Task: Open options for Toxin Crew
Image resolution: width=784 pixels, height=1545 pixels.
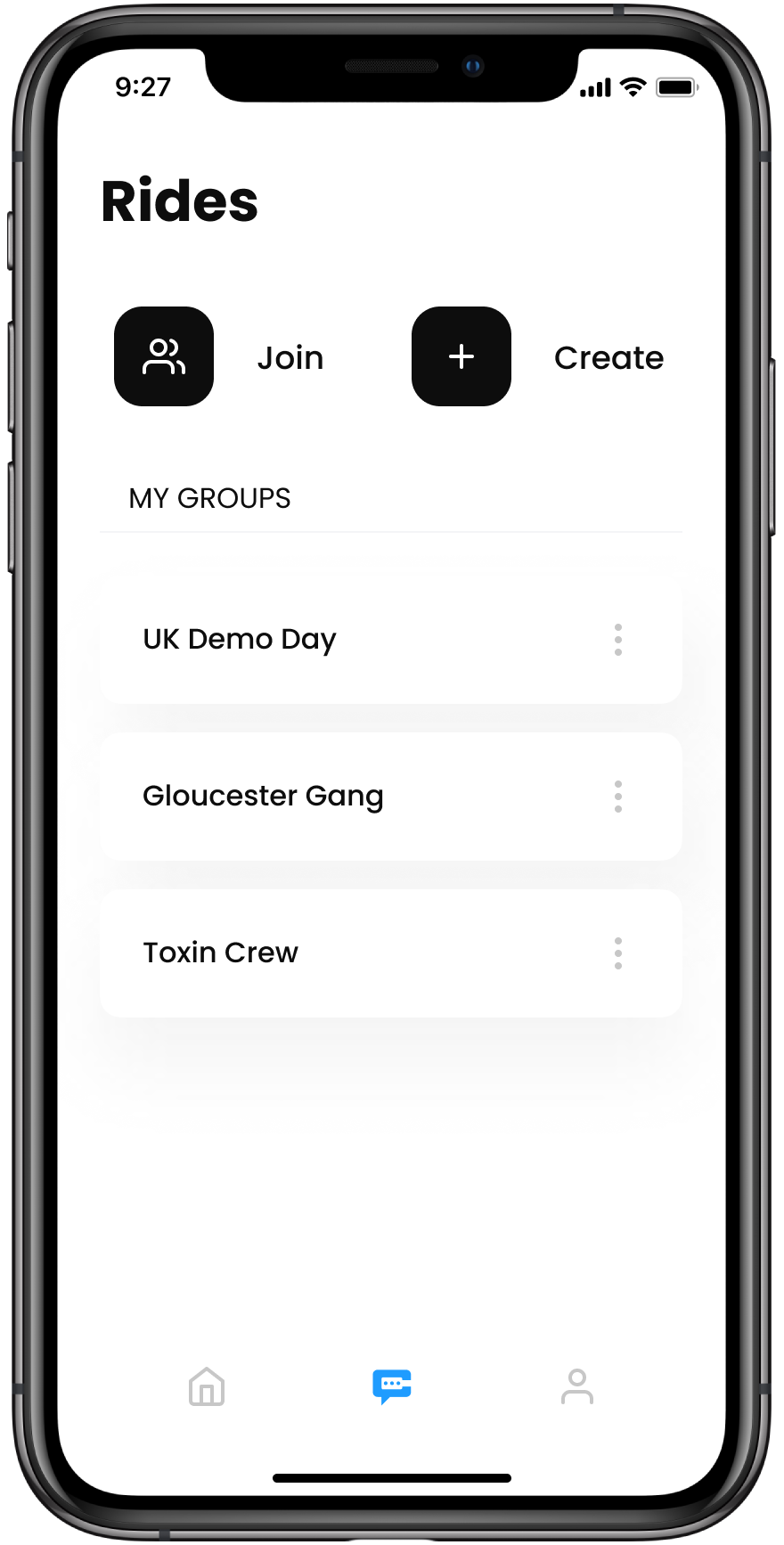Action: (x=617, y=953)
